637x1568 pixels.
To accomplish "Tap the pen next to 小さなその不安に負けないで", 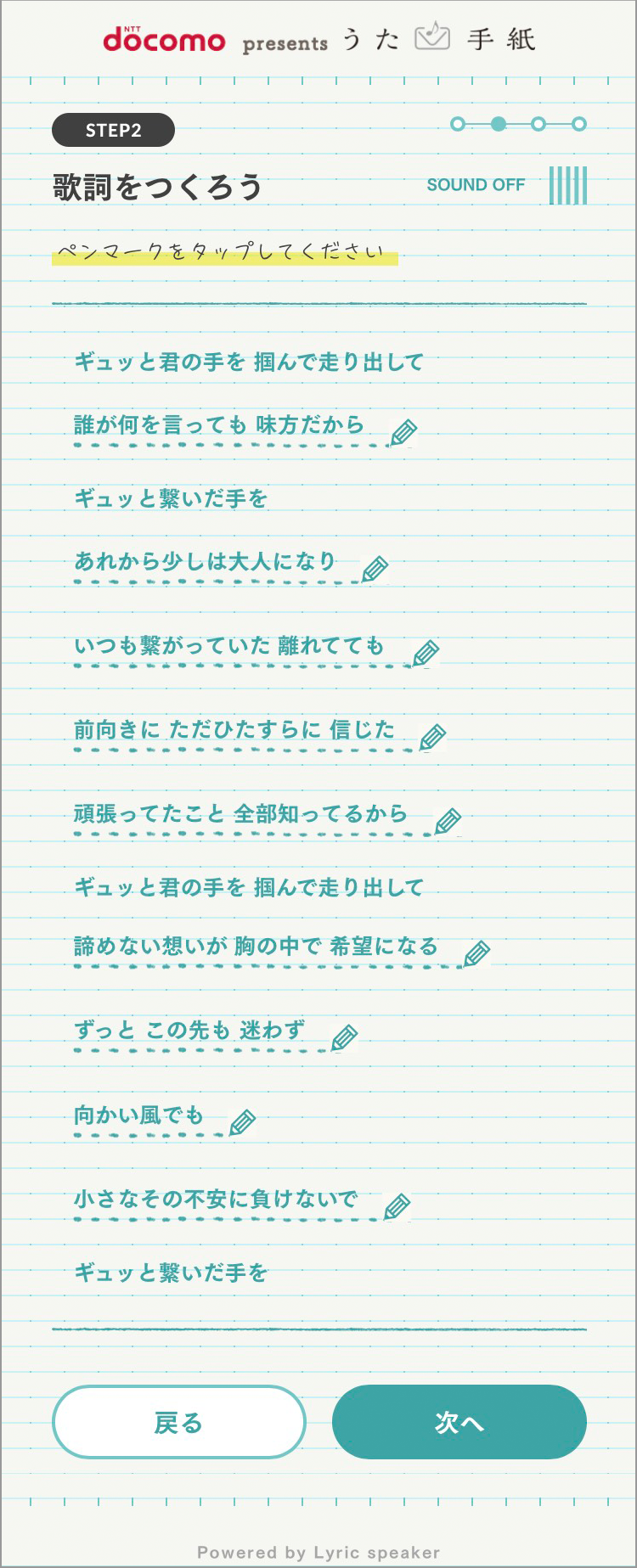I will click(x=397, y=1206).
